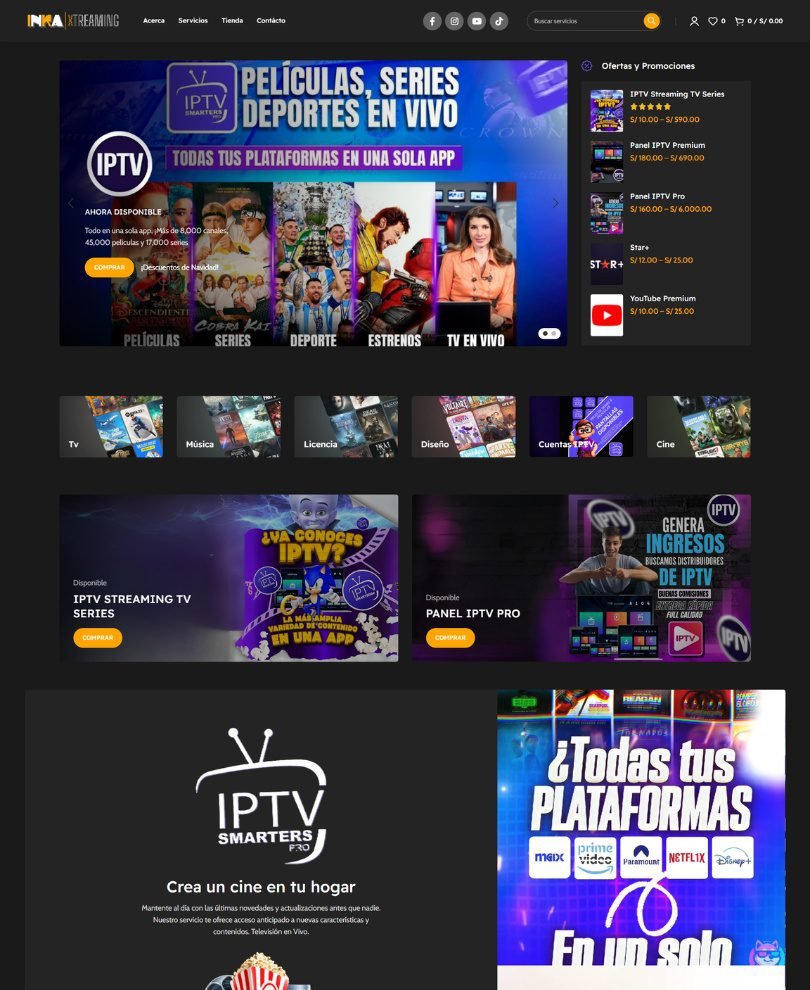The width and height of the screenshot is (810, 990).
Task: Open the Contacto page
Action: pyautogui.click(x=271, y=21)
